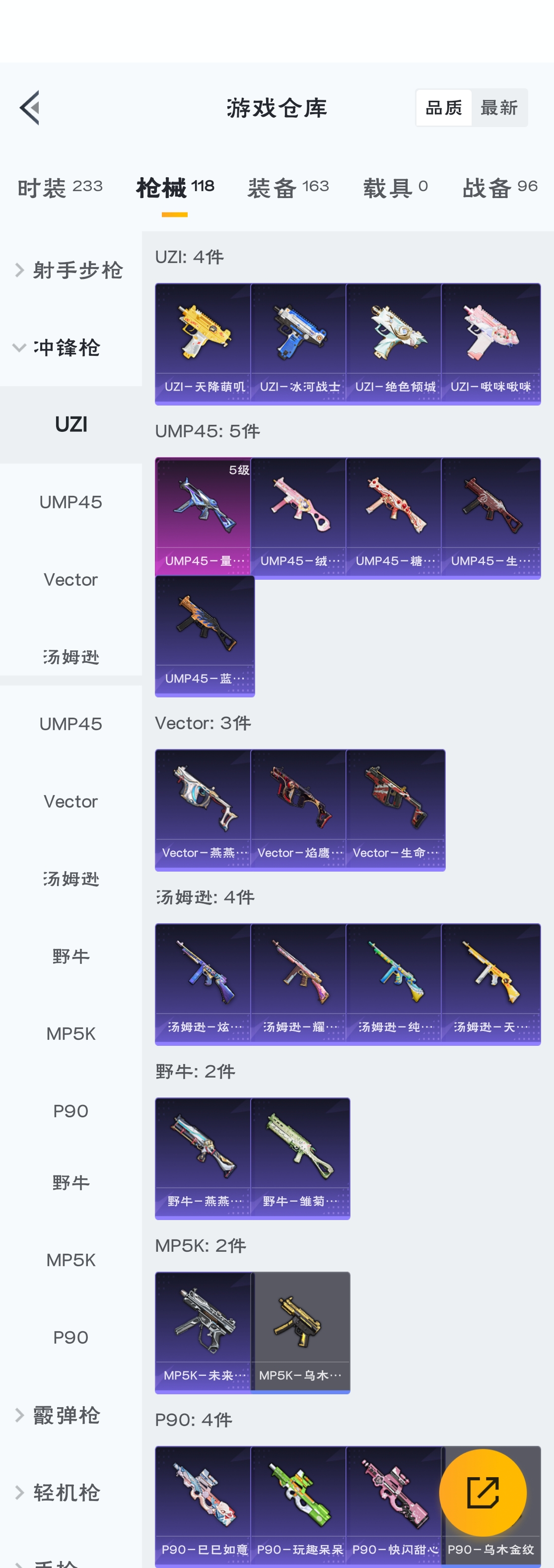Open the UZI-冰河战士 skin
The image size is (554, 1568).
point(298,343)
